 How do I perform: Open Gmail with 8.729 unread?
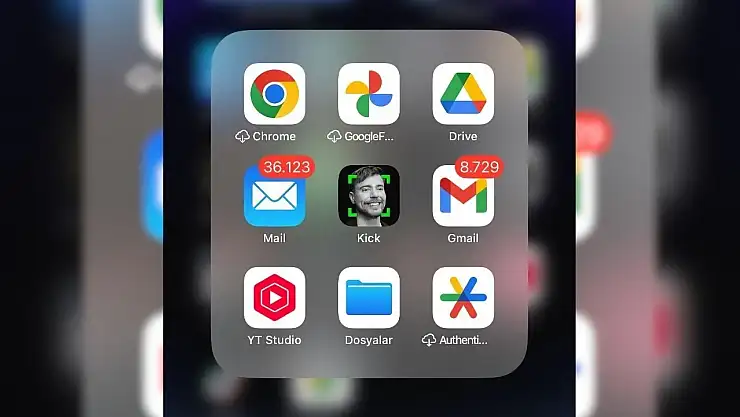[463, 196]
